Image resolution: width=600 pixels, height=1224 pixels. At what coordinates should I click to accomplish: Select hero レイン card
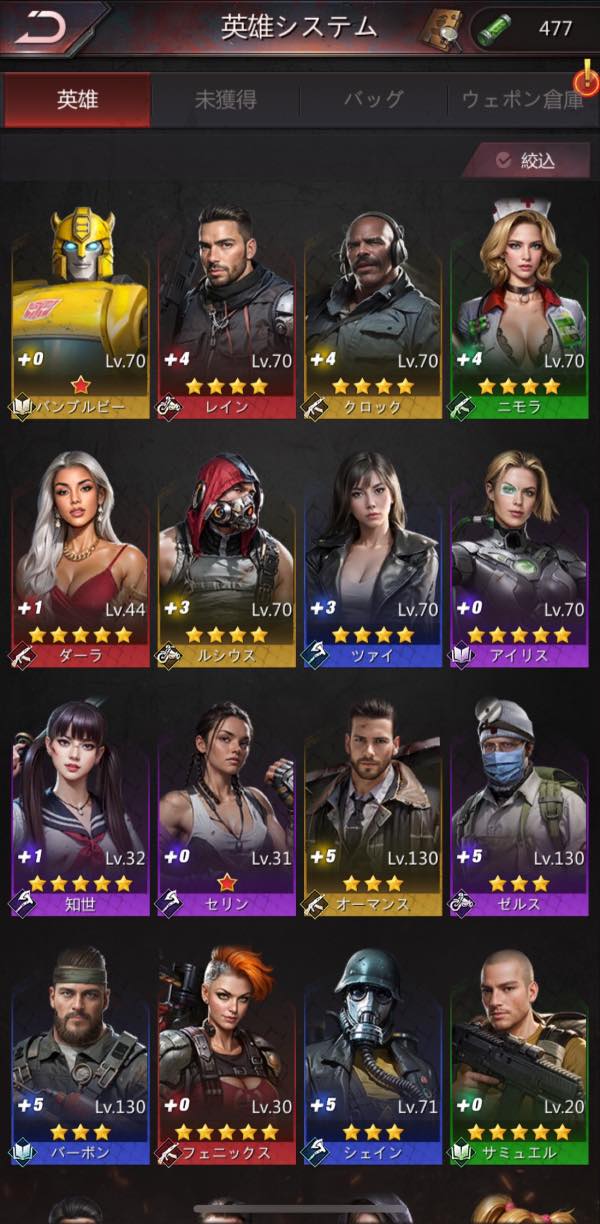(227, 310)
